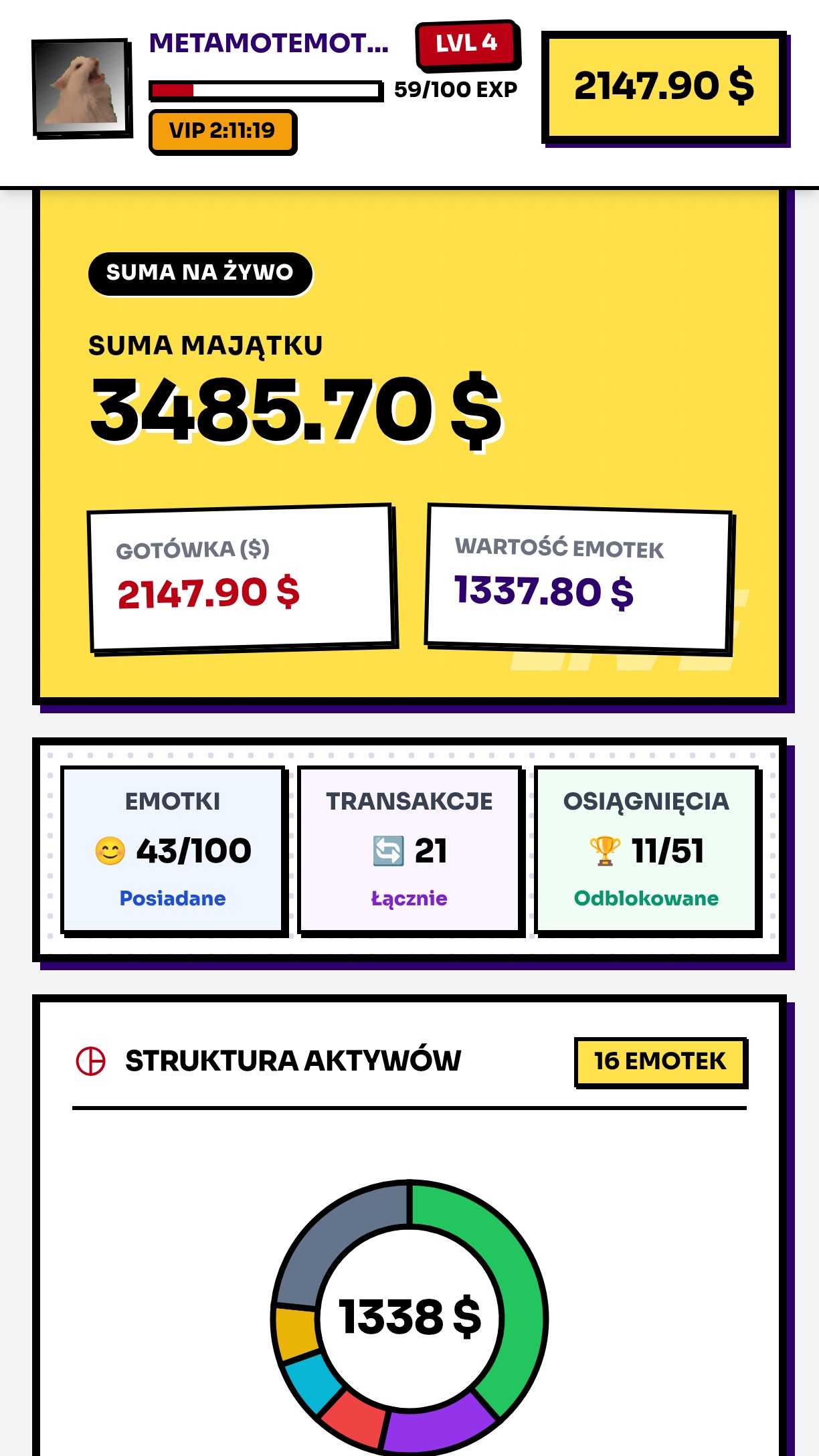This screenshot has height=1456, width=819.
Task: Open the Osiągnięcia 11/51 Odblokowane card
Action: [646, 850]
